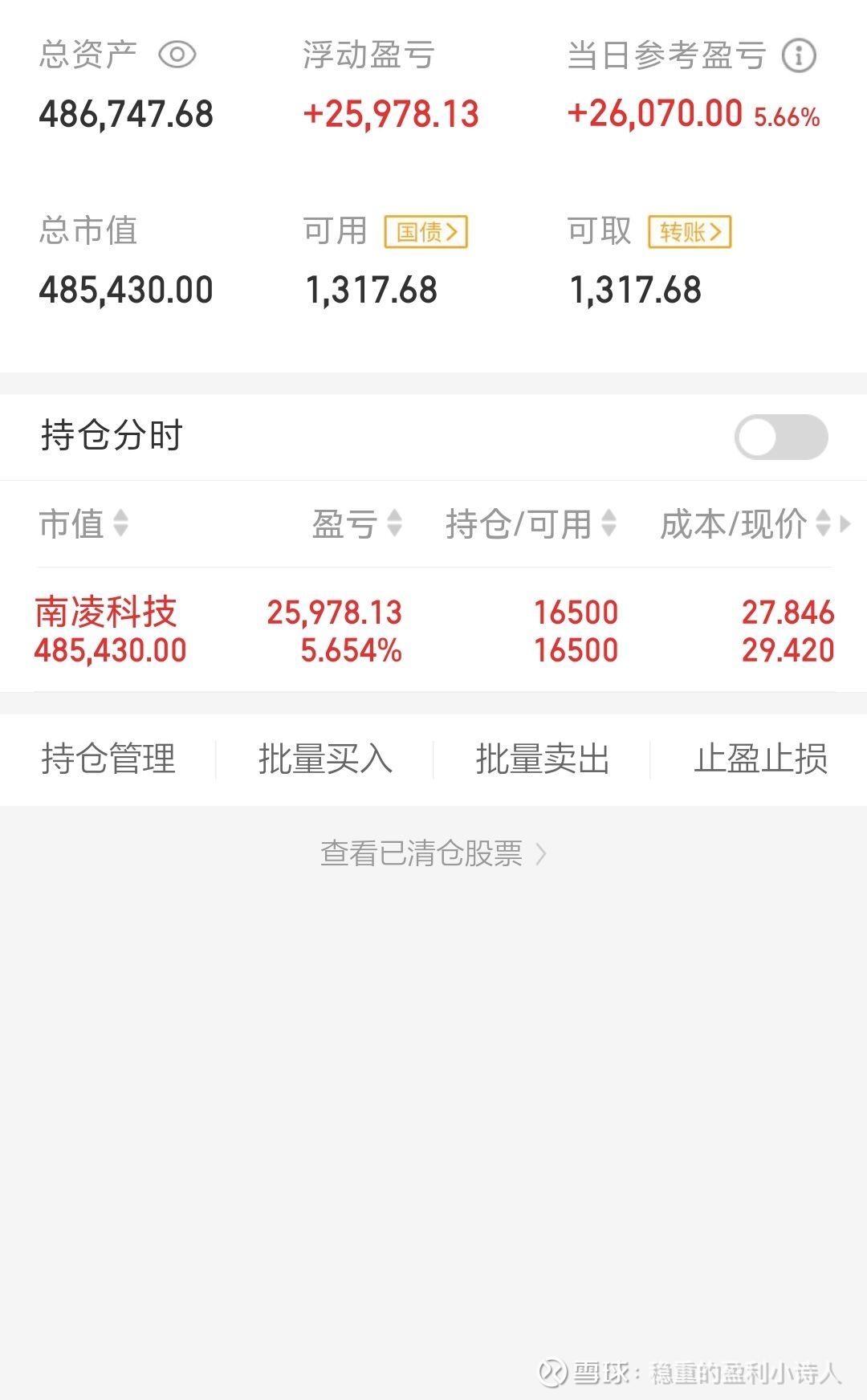Select 批量买入
The image size is (867, 1400).
click(x=325, y=759)
